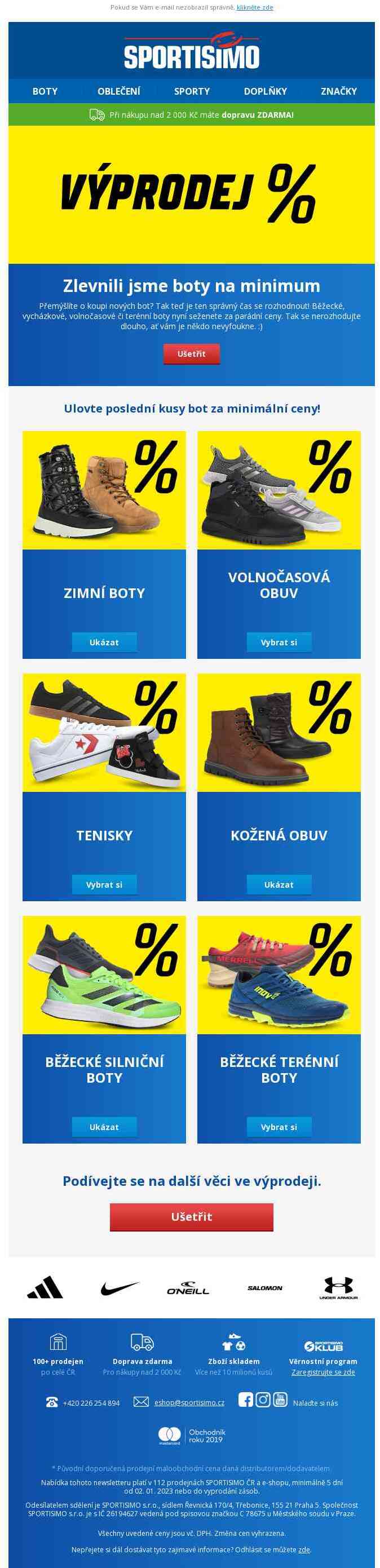Open the 'klikněte zde' link at top

coord(254,7)
